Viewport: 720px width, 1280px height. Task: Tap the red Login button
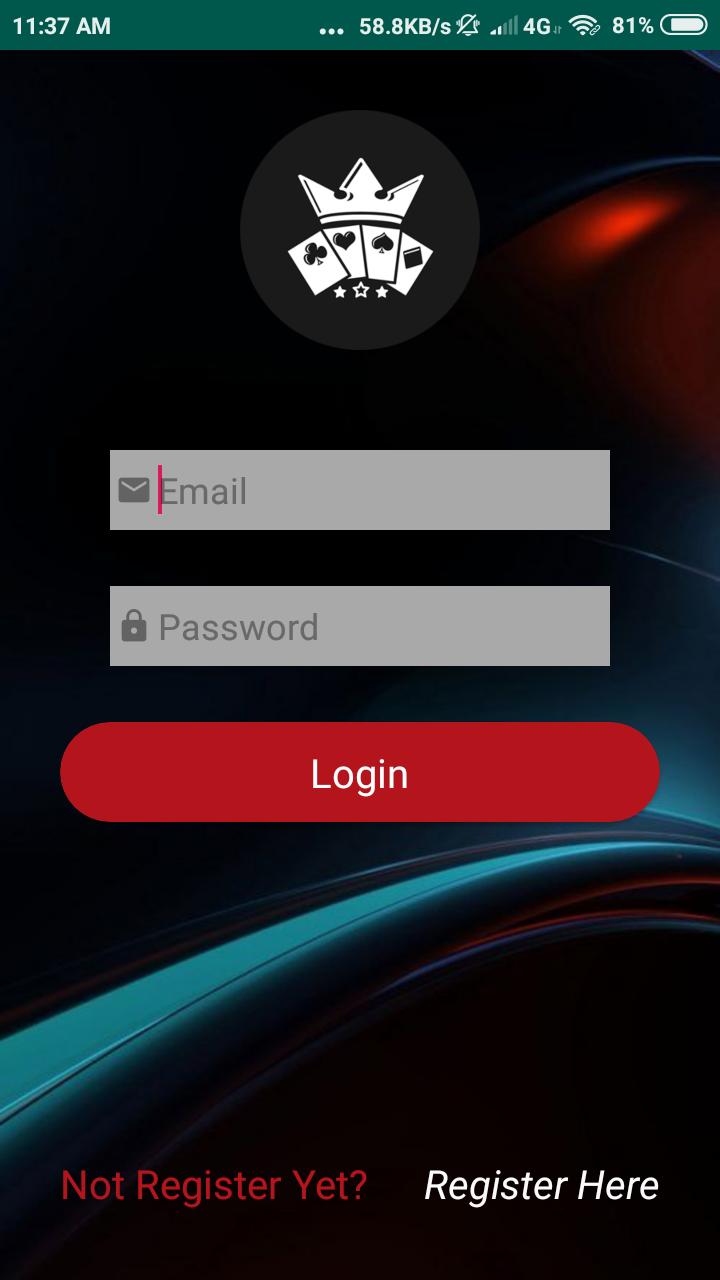pyautogui.click(x=360, y=772)
